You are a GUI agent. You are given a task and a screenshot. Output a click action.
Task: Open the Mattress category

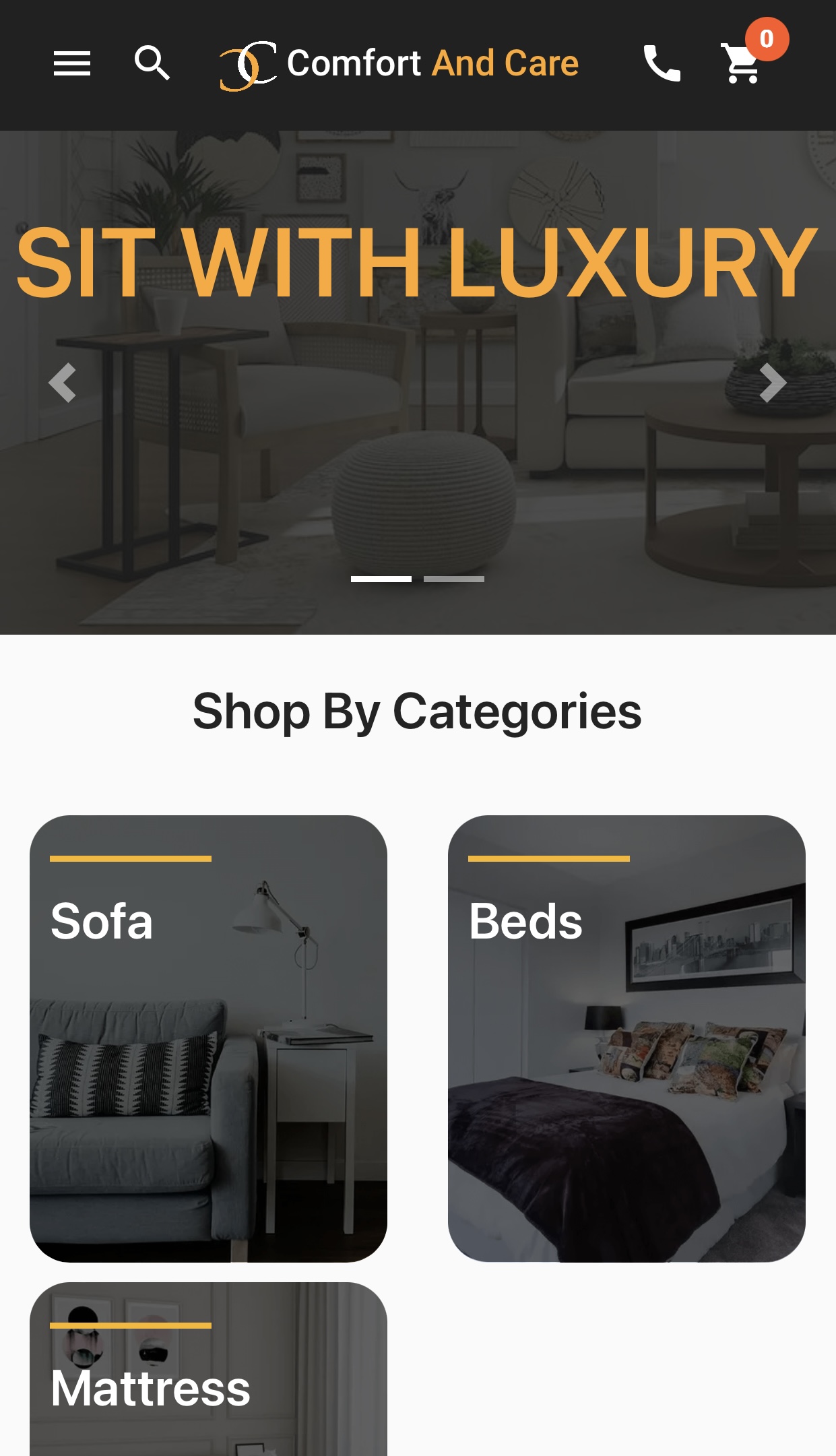208,1369
